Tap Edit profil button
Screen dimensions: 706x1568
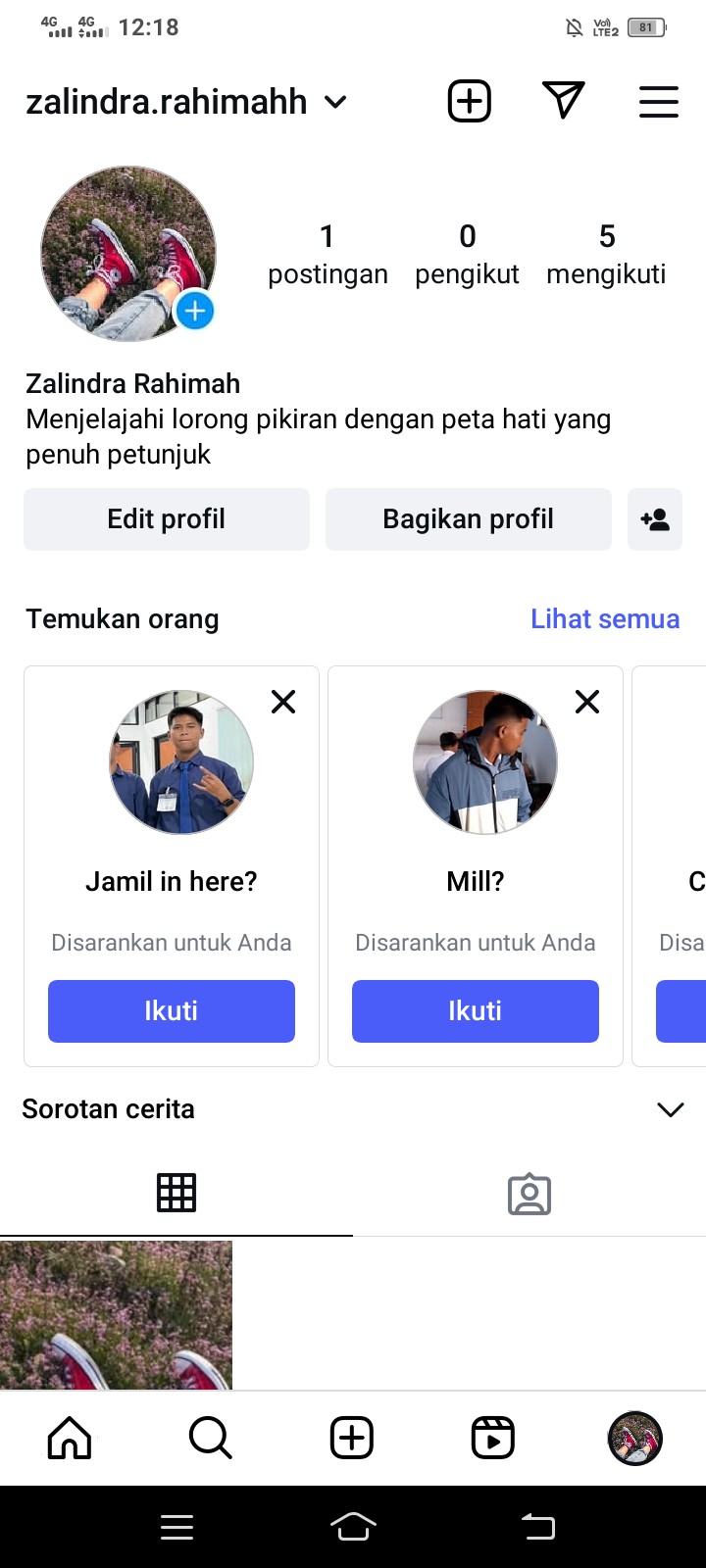coord(167,519)
